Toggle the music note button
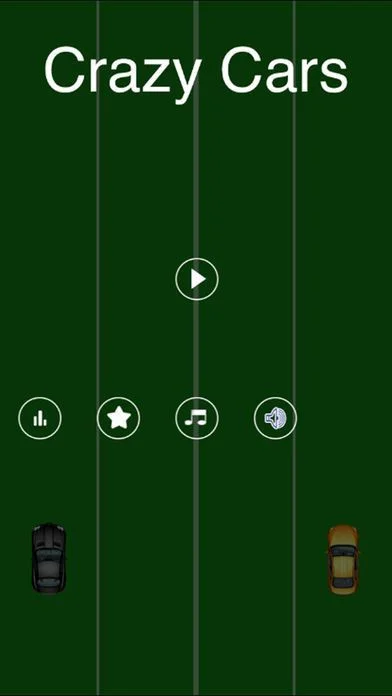This screenshot has width=392, height=696. coord(197,418)
